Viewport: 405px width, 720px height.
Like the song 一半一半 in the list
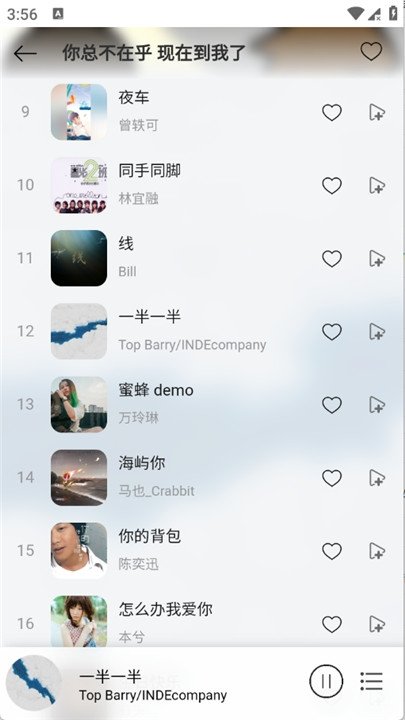[332, 332]
